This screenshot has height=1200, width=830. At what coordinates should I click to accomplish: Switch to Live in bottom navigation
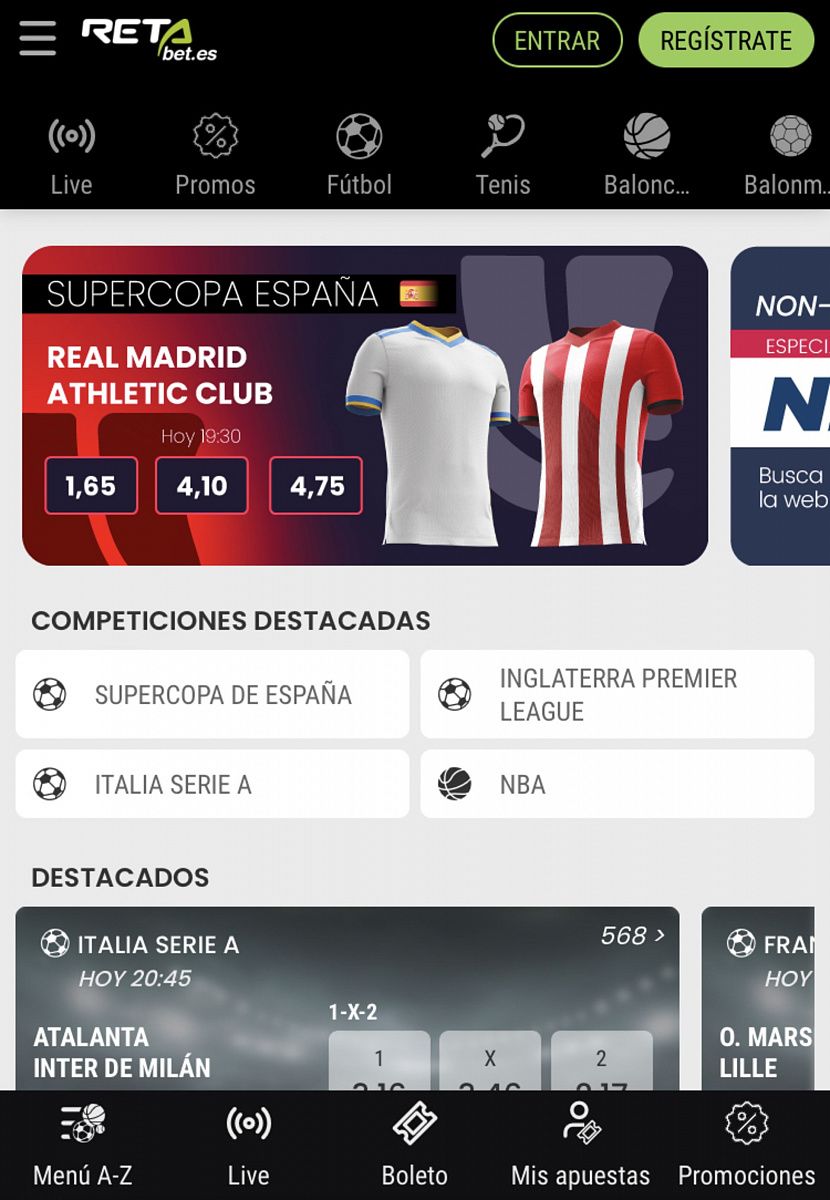pyautogui.click(x=248, y=1145)
